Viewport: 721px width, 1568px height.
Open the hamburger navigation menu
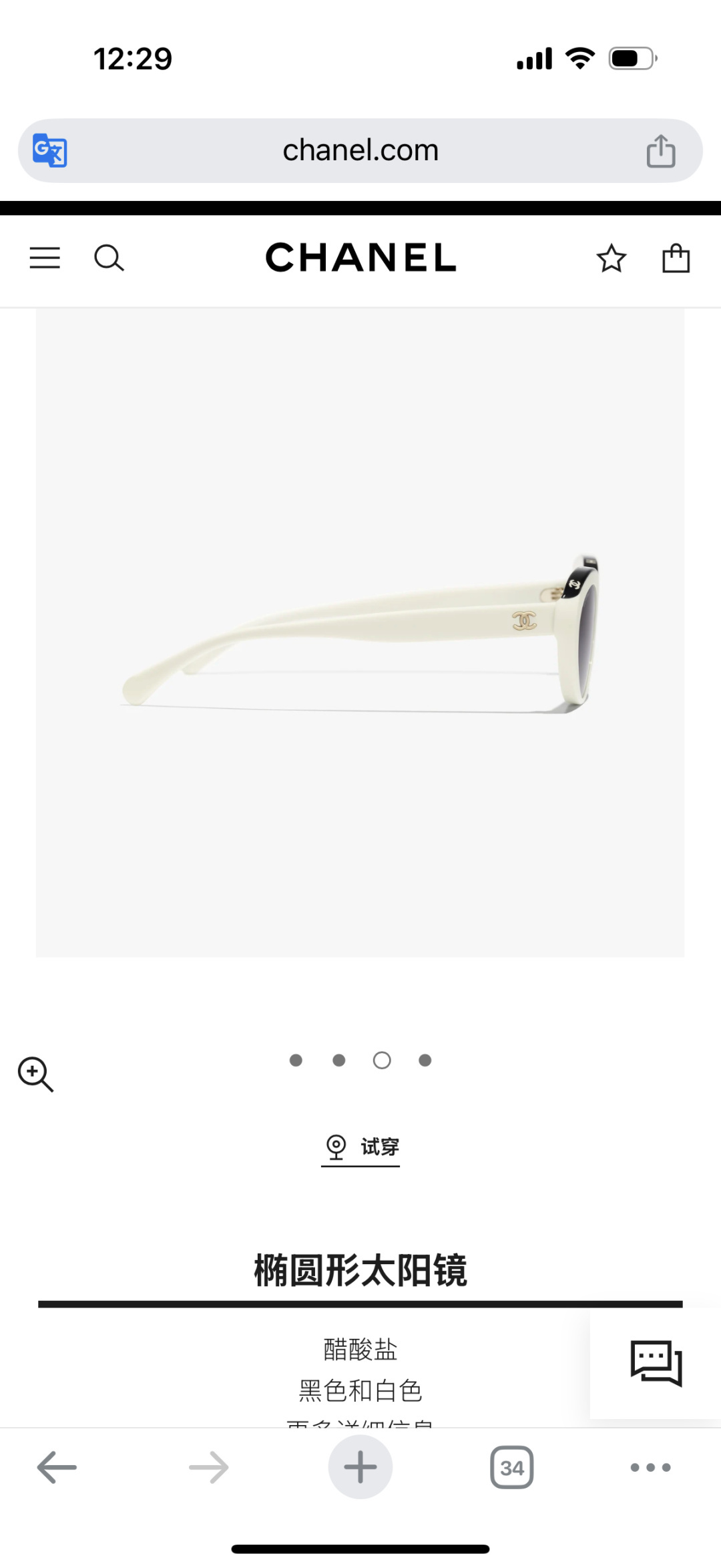point(45,258)
